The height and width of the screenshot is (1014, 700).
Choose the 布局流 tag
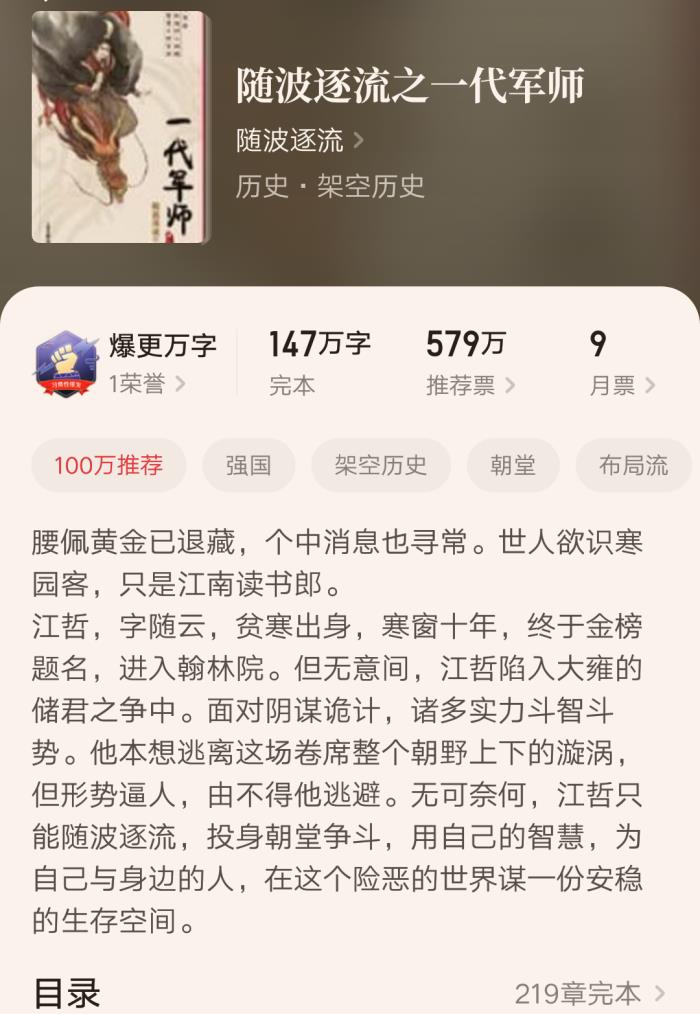pos(633,465)
